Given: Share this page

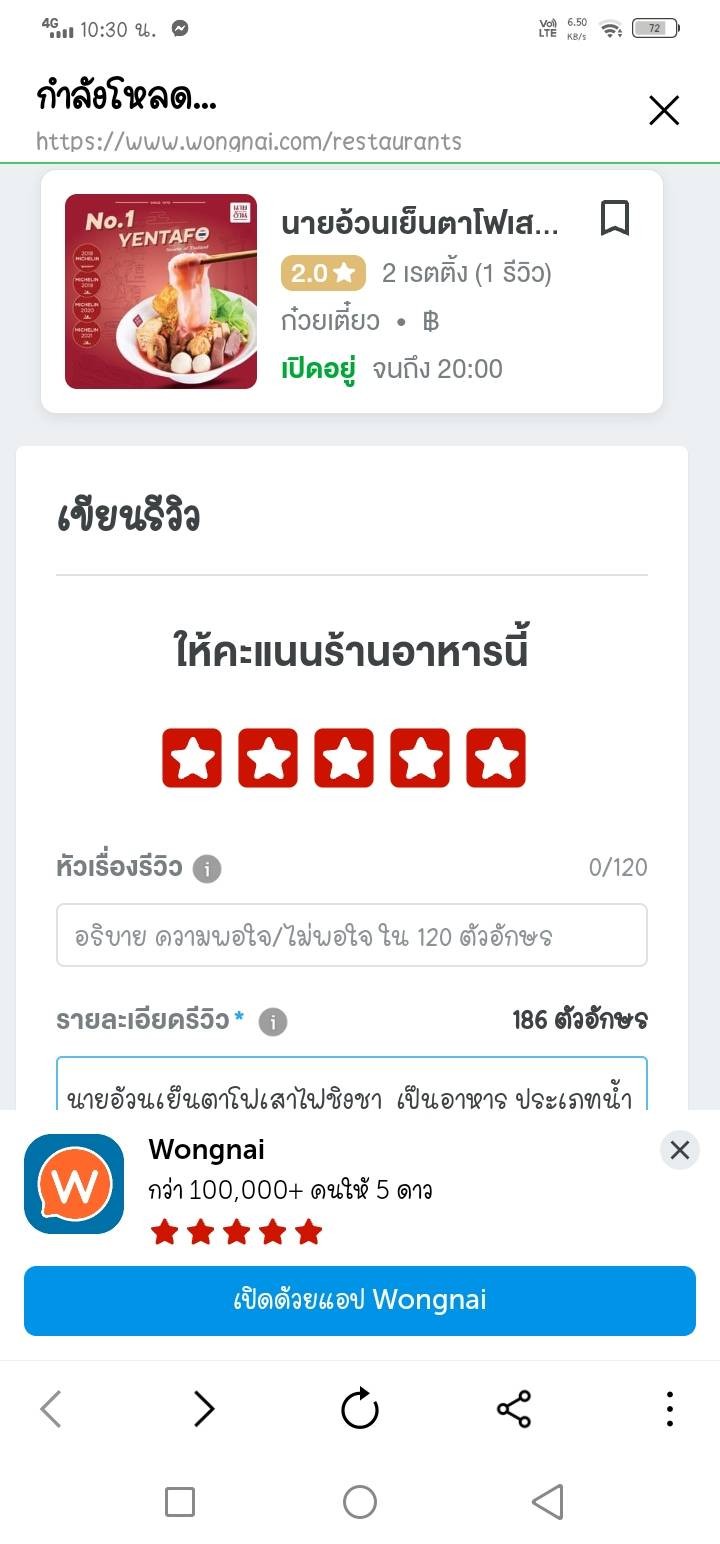Looking at the screenshot, I should pyautogui.click(x=514, y=1409).
